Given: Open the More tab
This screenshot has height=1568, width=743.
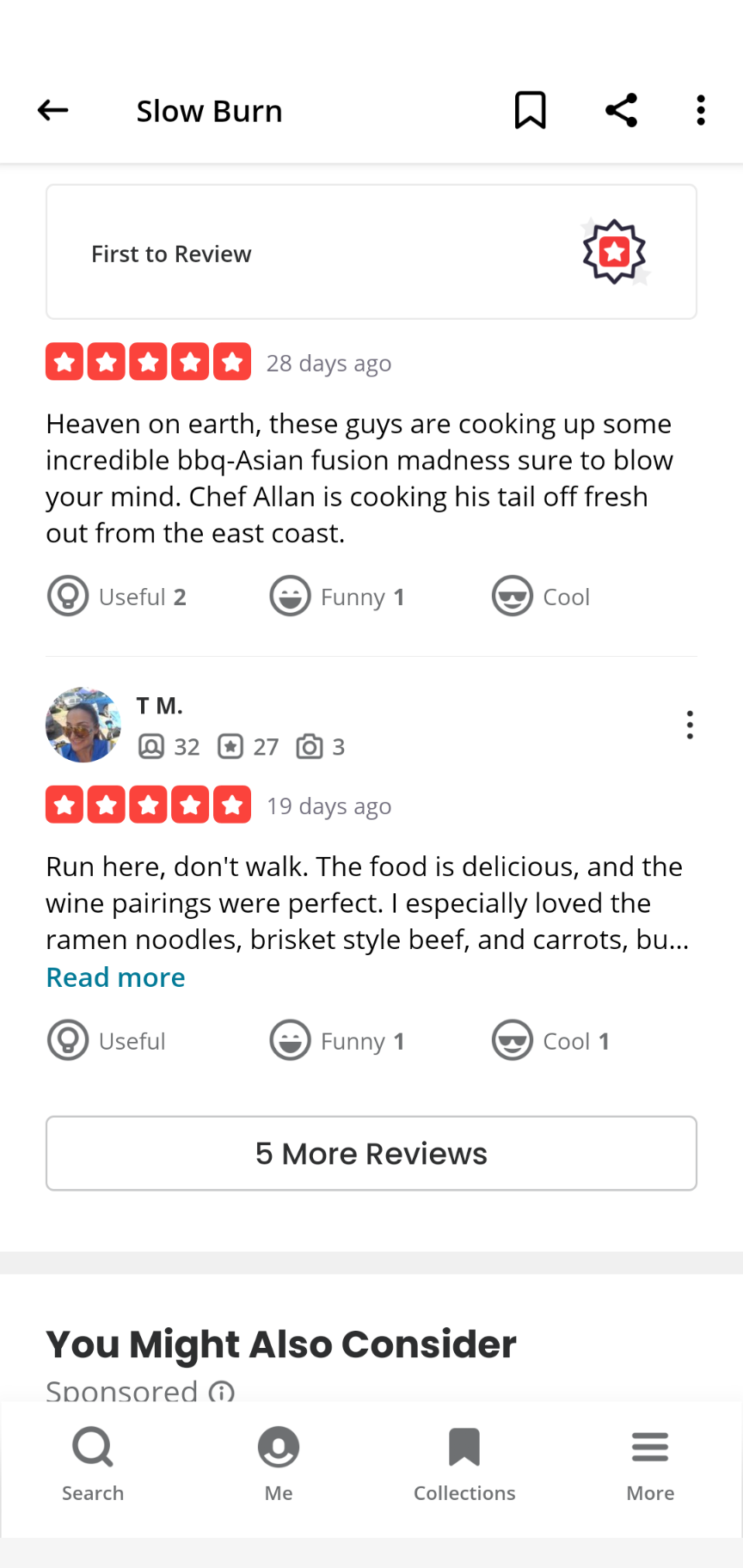Looking at the screenshot, I should point(650,1464).
